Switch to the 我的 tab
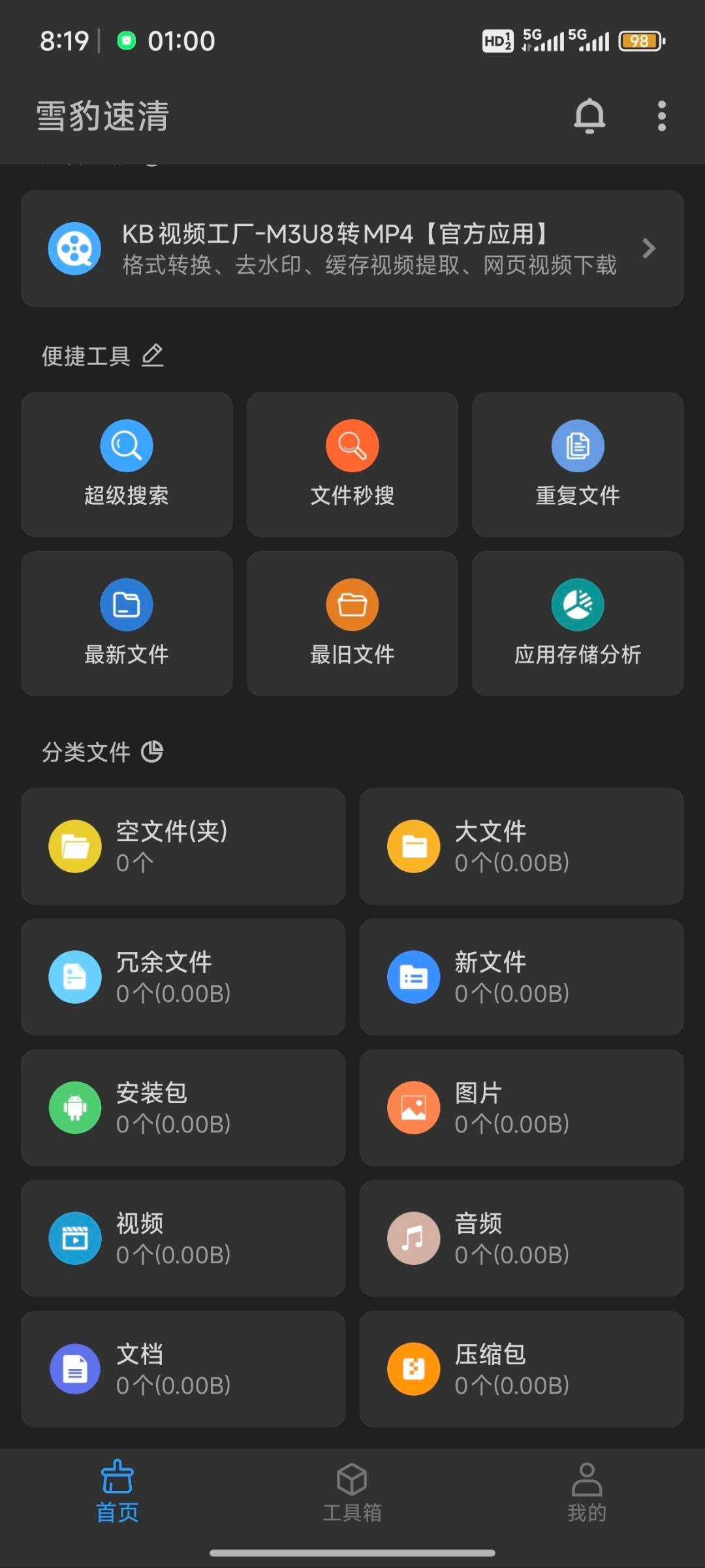The width and height of the screenshot is (705, 1568). (586, 1492)
